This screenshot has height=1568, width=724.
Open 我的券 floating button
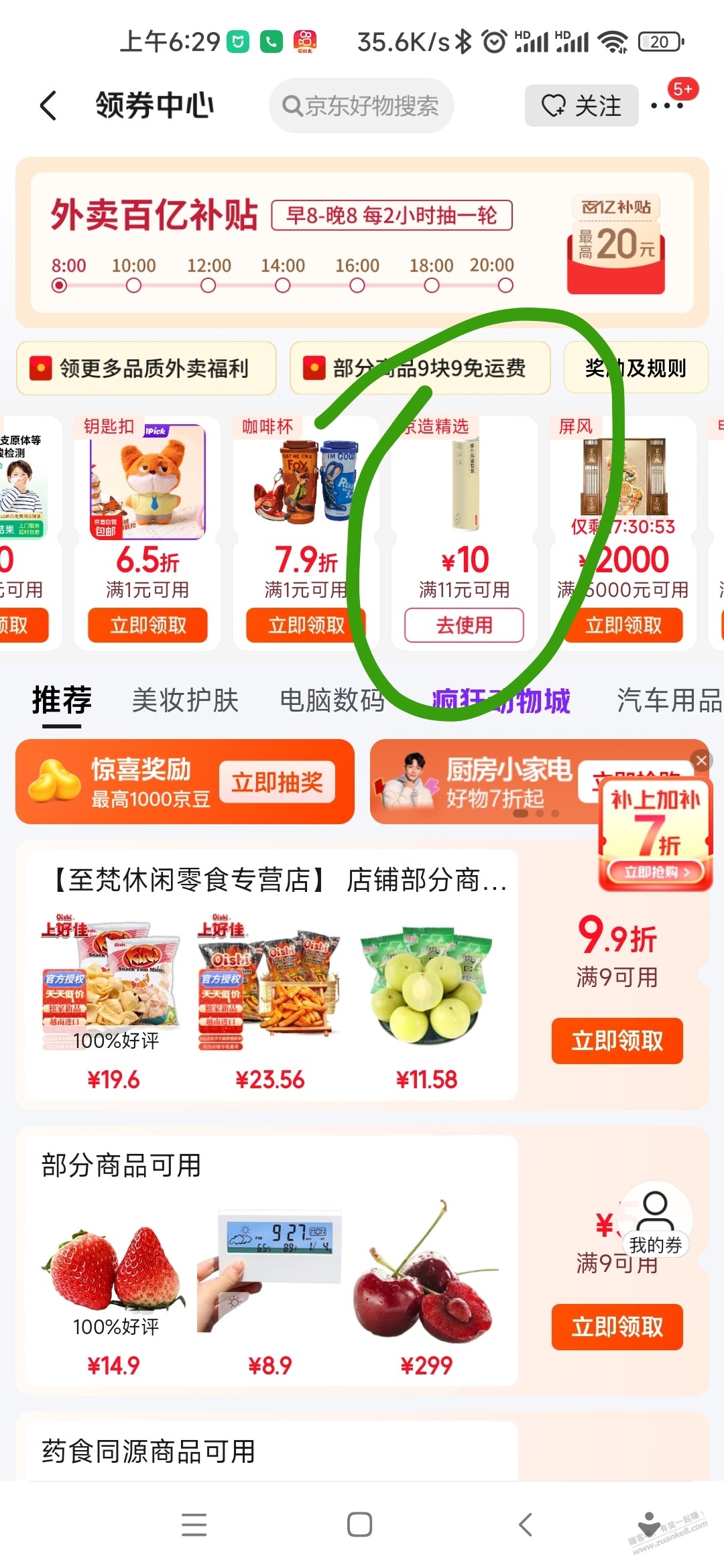655,1222
